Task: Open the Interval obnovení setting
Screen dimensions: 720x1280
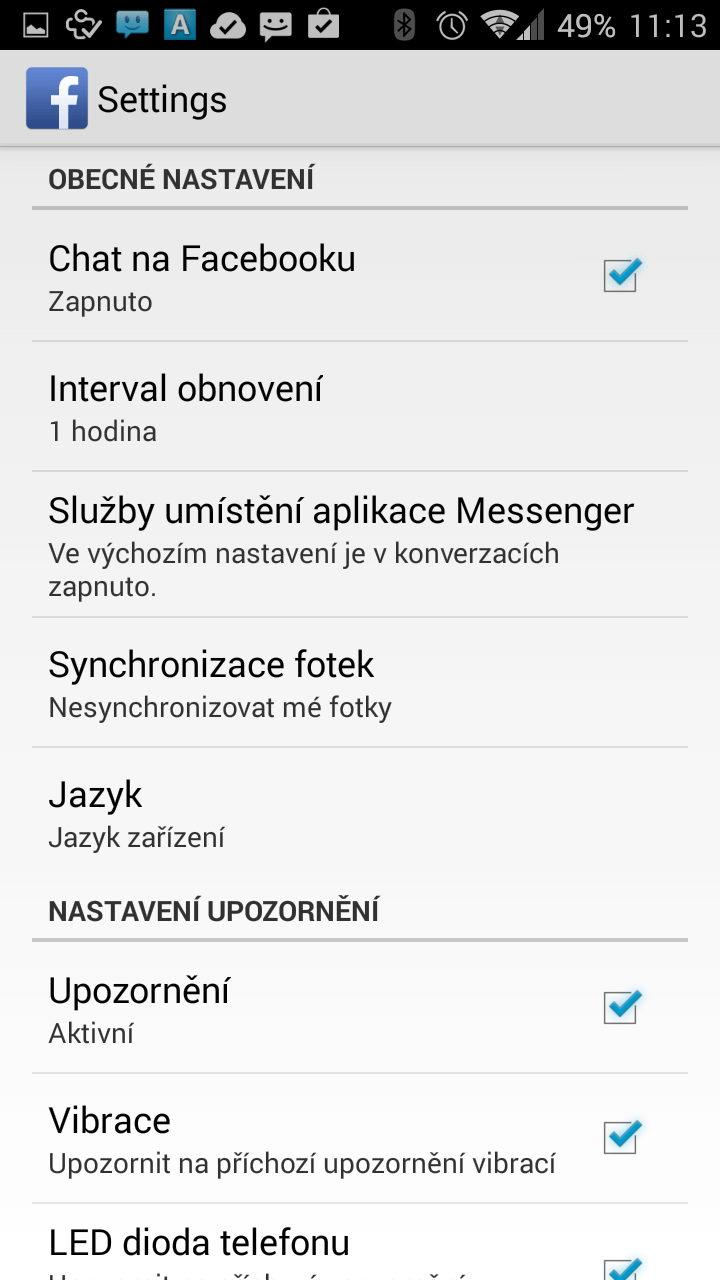Action: click(x=360, y=407)
